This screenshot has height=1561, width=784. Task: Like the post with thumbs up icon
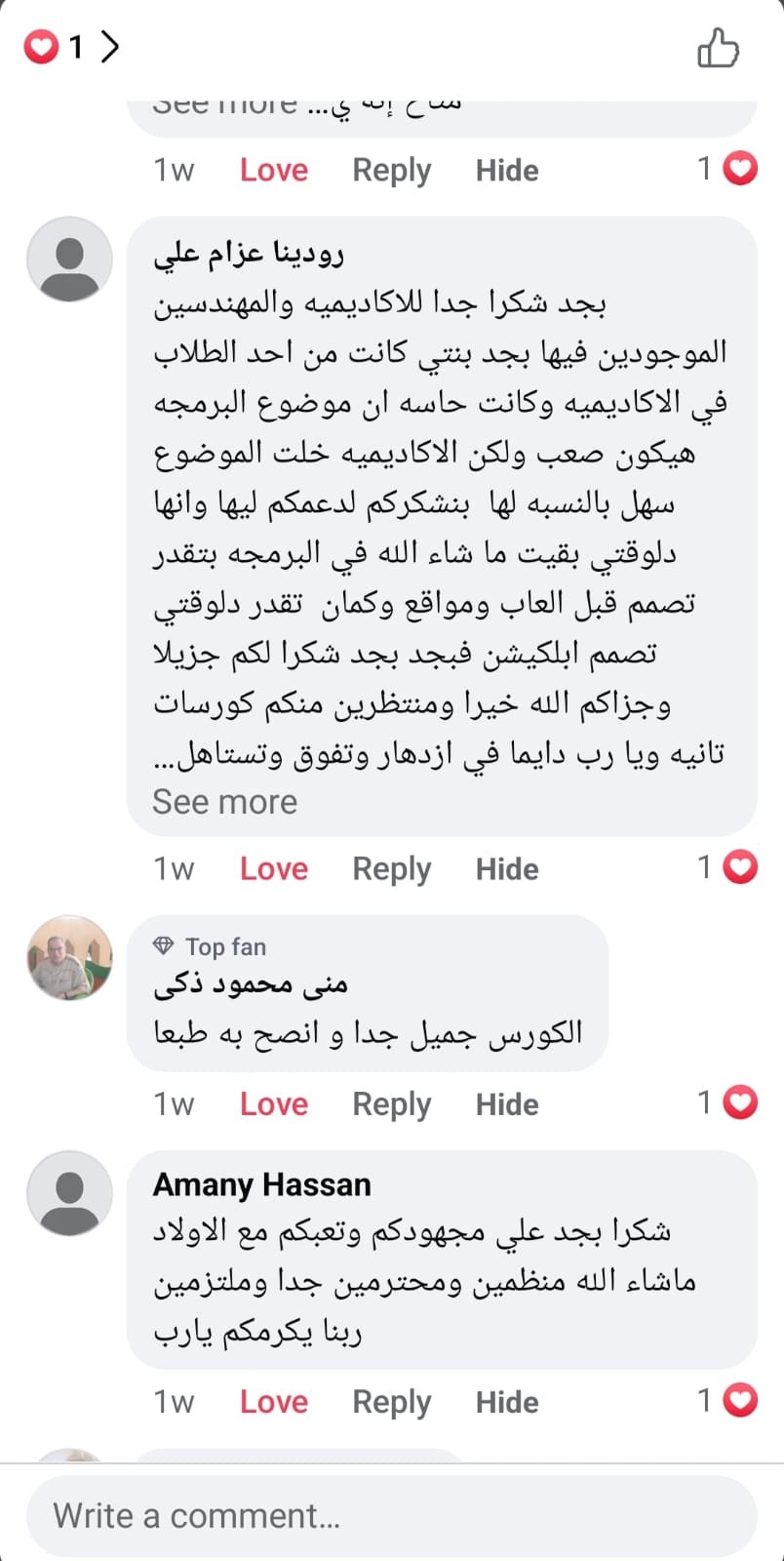[718, 47]
